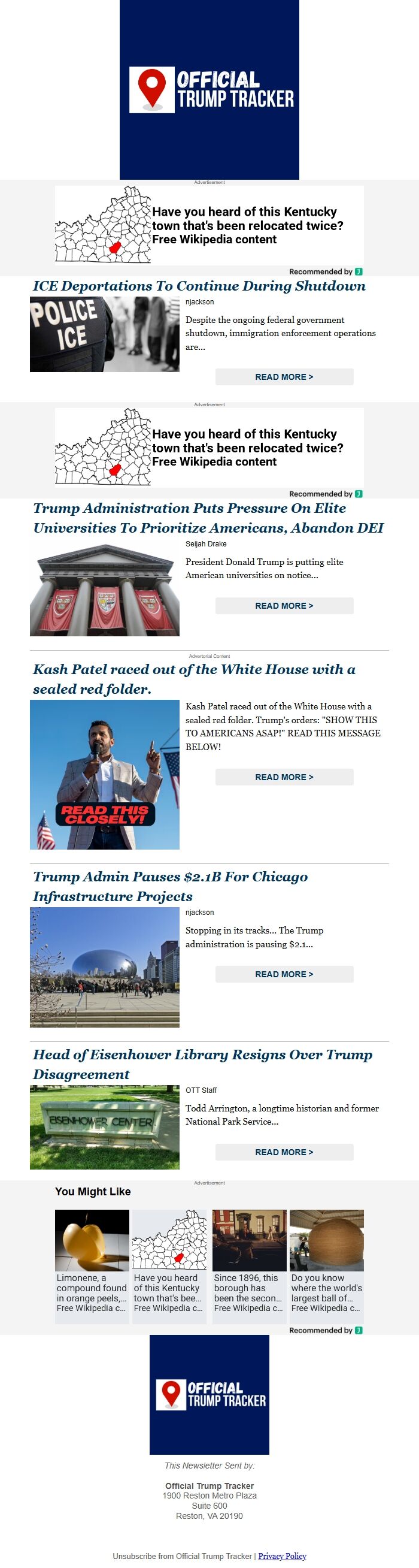
Task: Open Read More for Chicago infrastructure article
Action: pos(284,974)
